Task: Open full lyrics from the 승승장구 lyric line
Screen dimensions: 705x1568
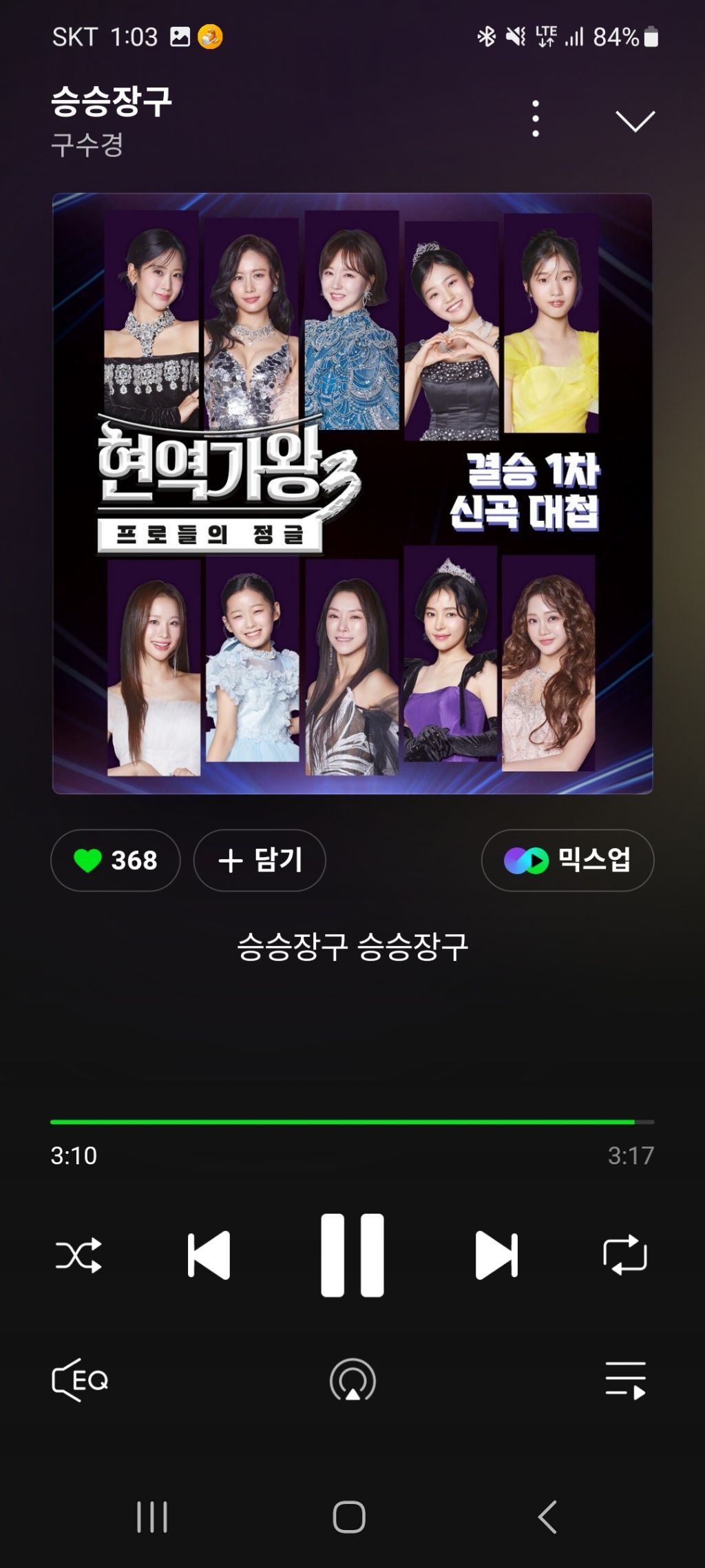Action: point(352,947)
